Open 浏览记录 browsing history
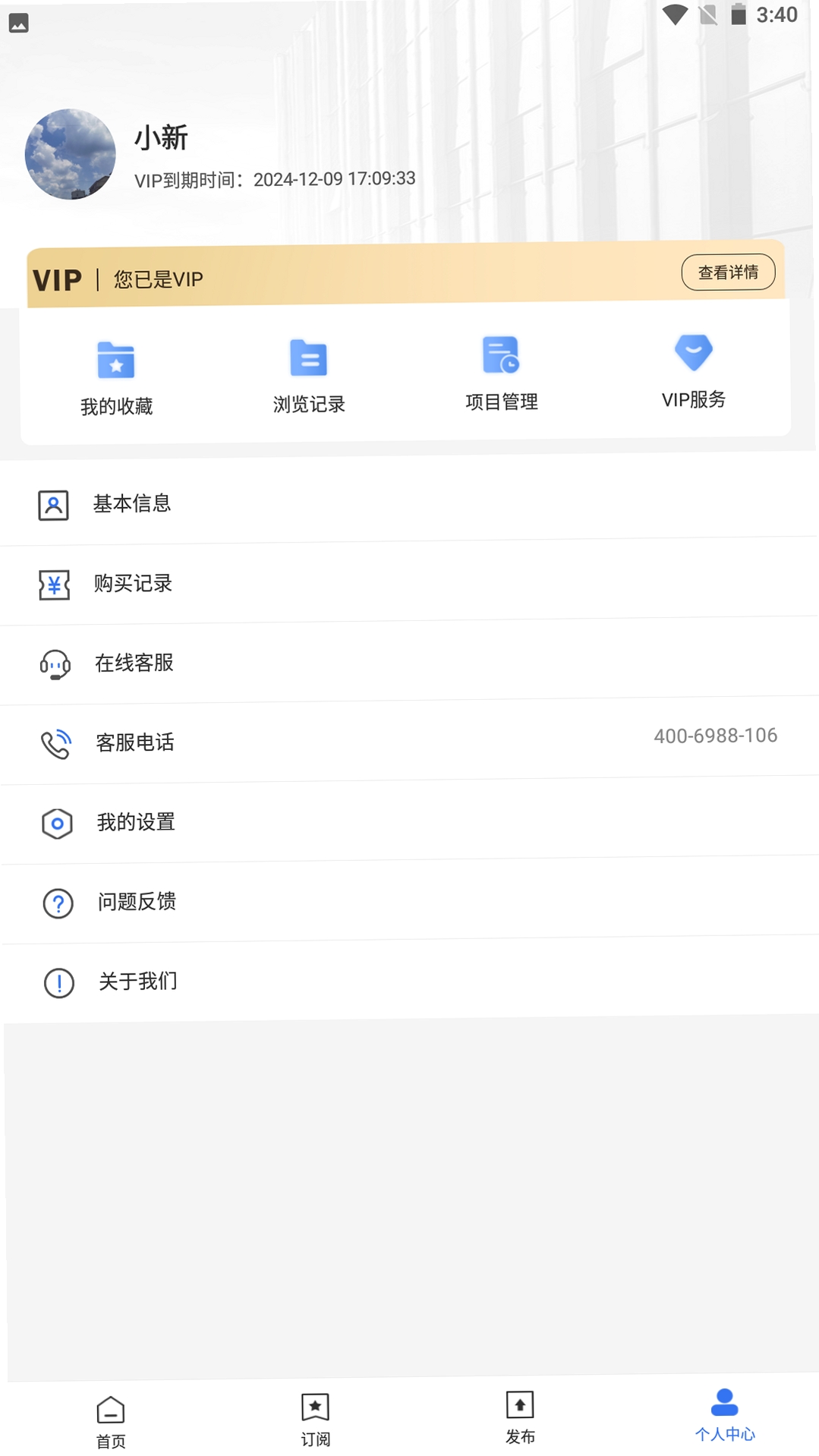Image resolution: width=819 pixels, height=1456 pixels. pos(309,376)
